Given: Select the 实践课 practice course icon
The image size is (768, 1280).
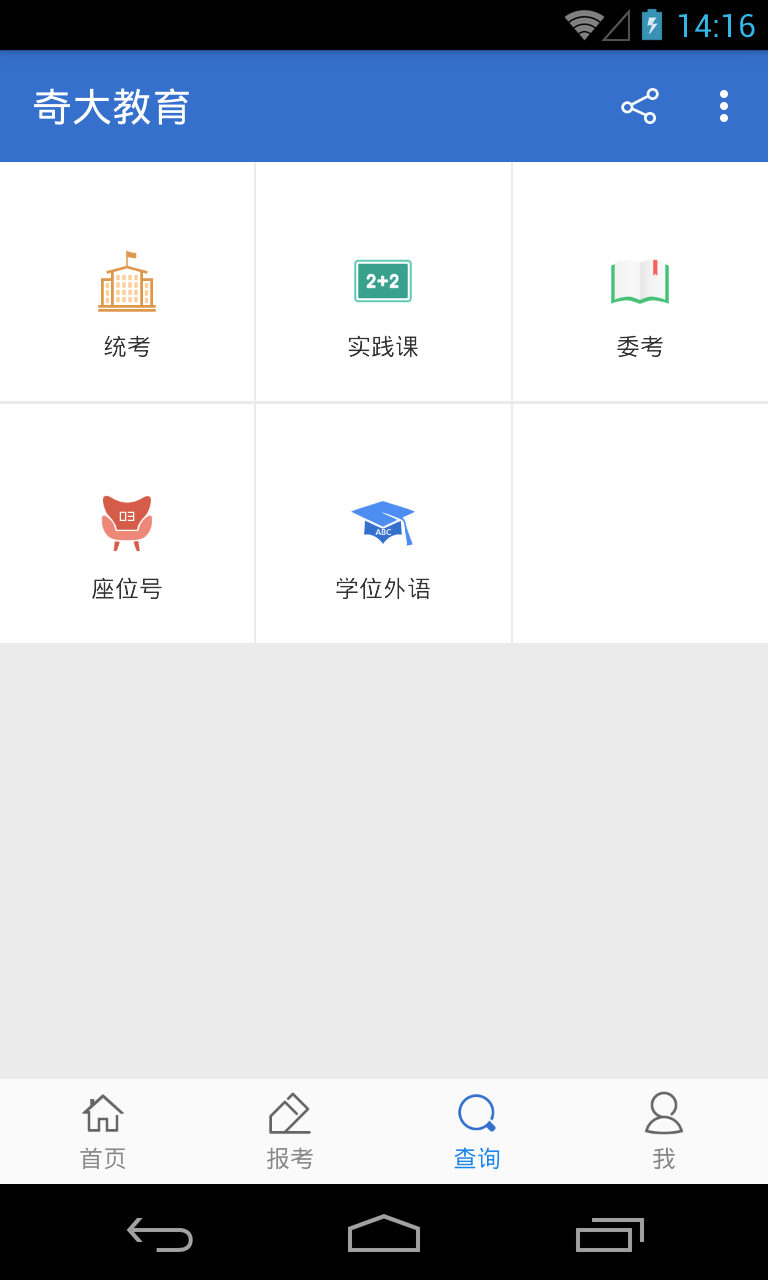Looking at the screenshot, I should click(383, 281).
